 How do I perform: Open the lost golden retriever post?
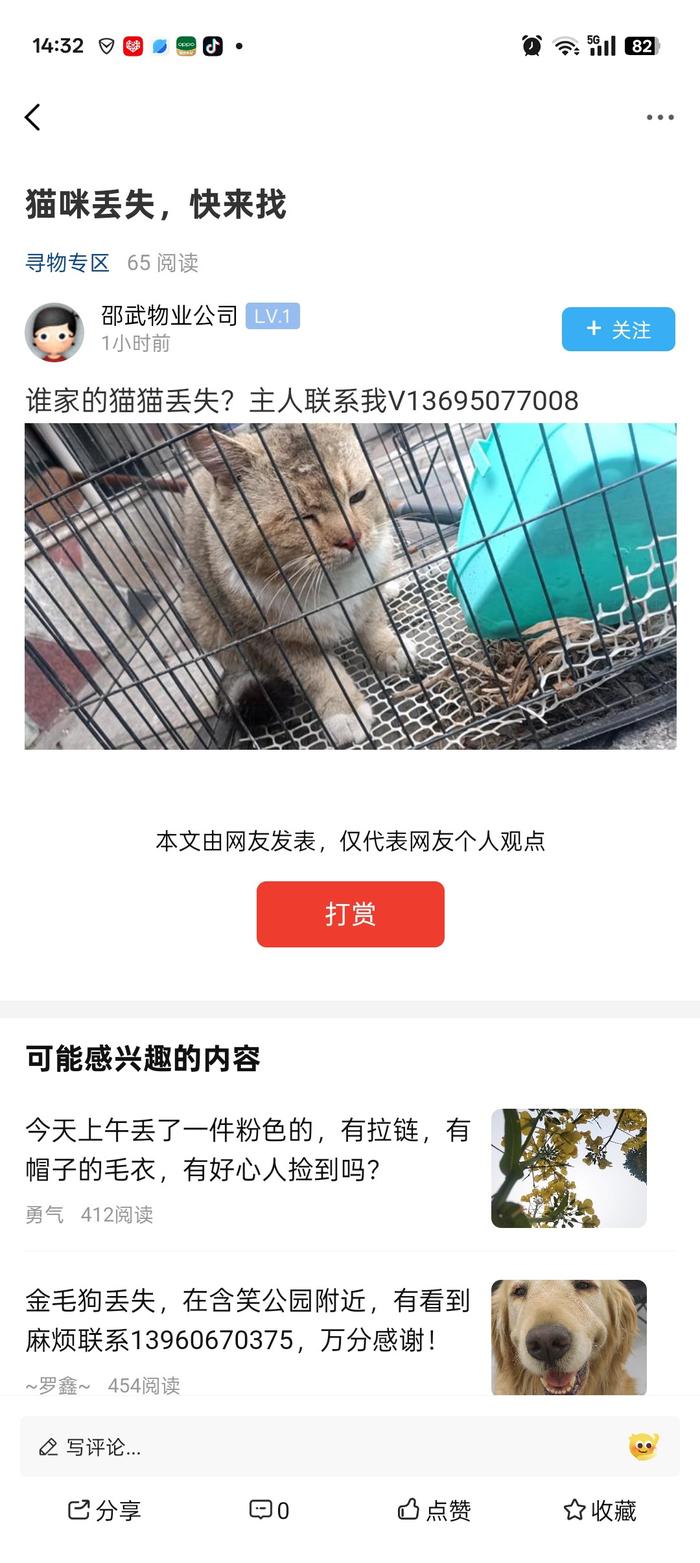coord(247,1320)
